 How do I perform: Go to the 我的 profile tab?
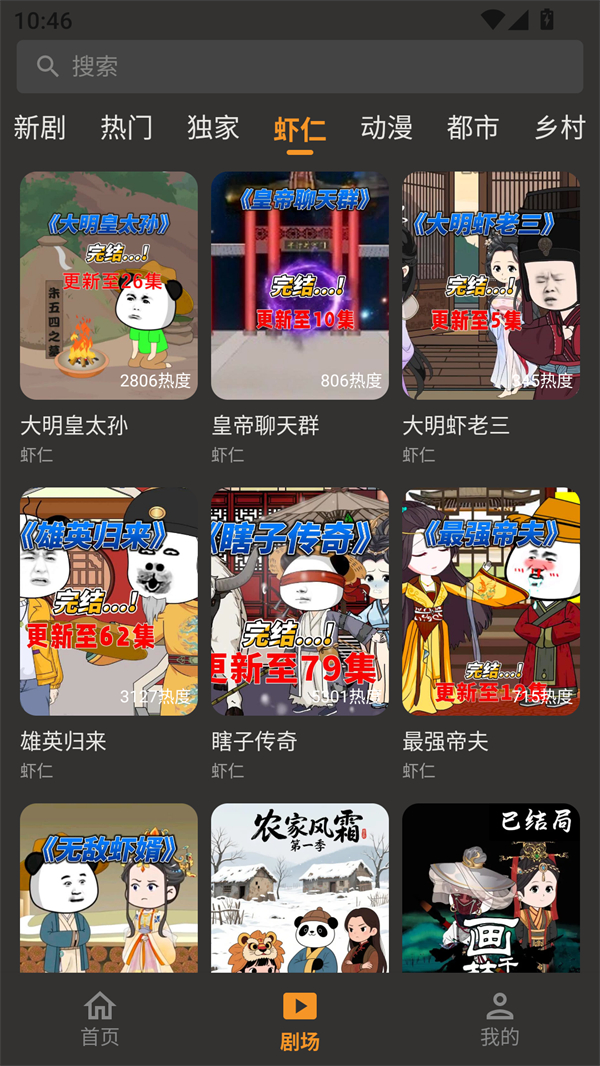500,1018
